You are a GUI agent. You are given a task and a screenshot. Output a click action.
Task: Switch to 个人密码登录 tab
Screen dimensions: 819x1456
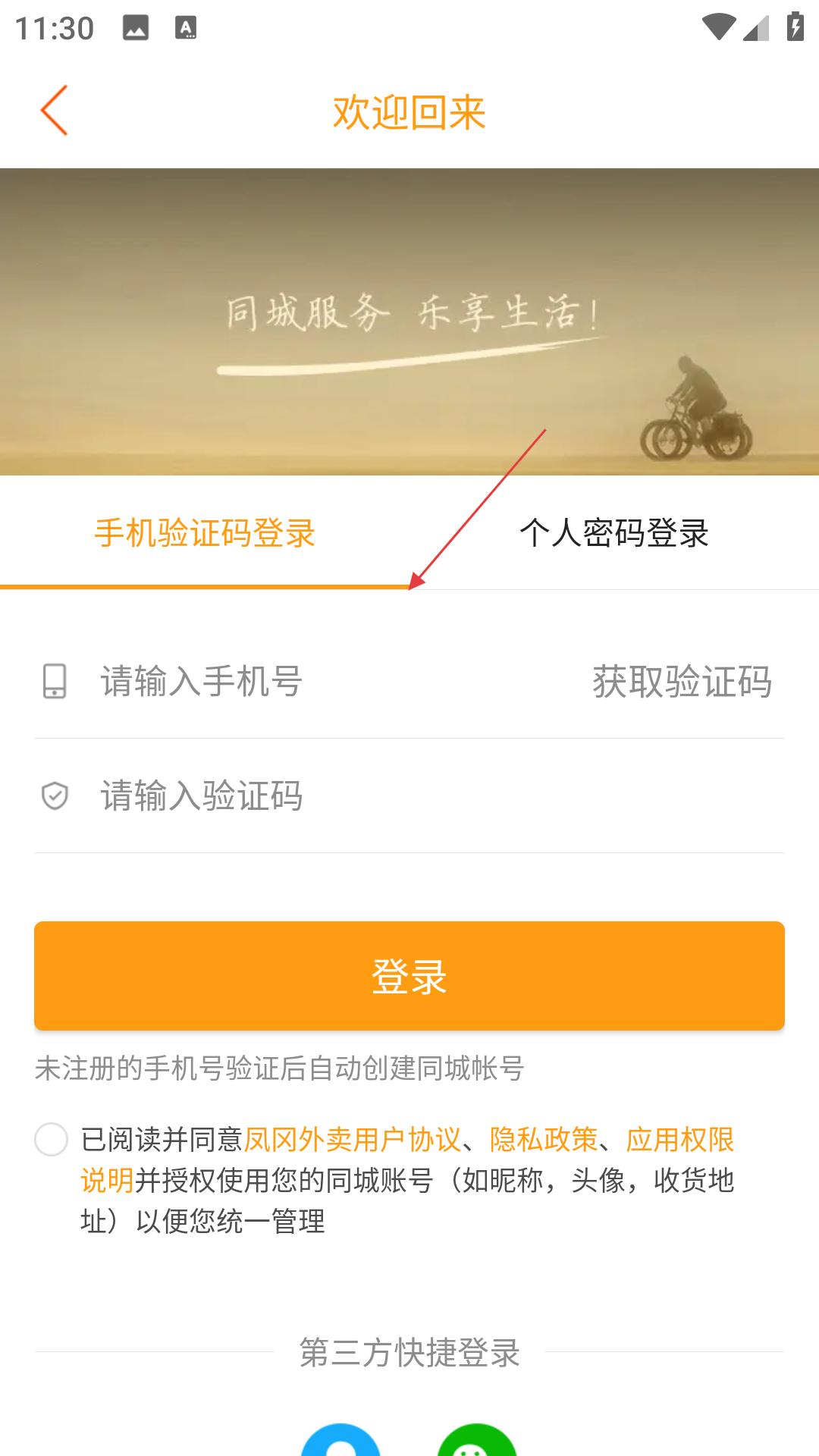tap(613, 533)
